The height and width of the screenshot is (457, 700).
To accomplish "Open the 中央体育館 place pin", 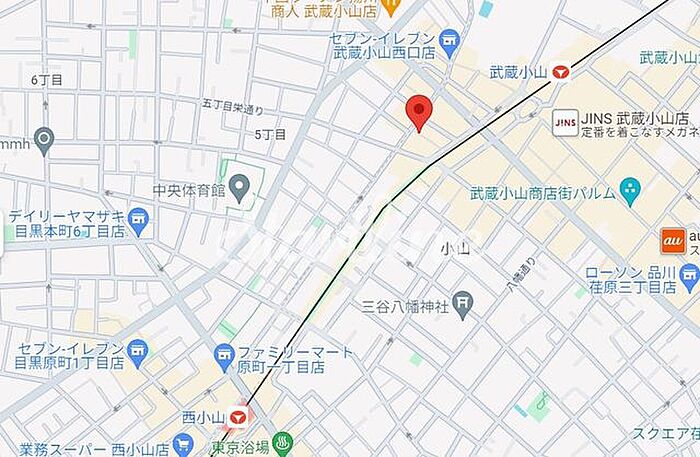I will pos(239,188).
